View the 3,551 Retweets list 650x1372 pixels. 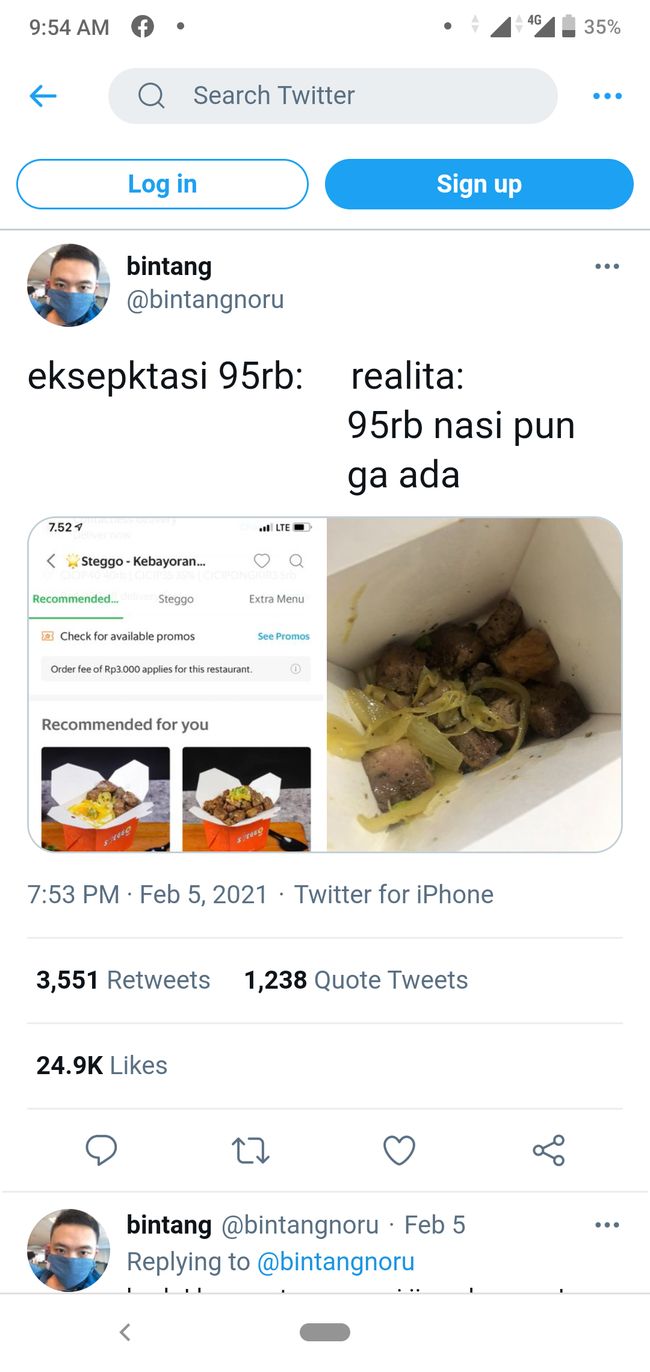(123, 980)
